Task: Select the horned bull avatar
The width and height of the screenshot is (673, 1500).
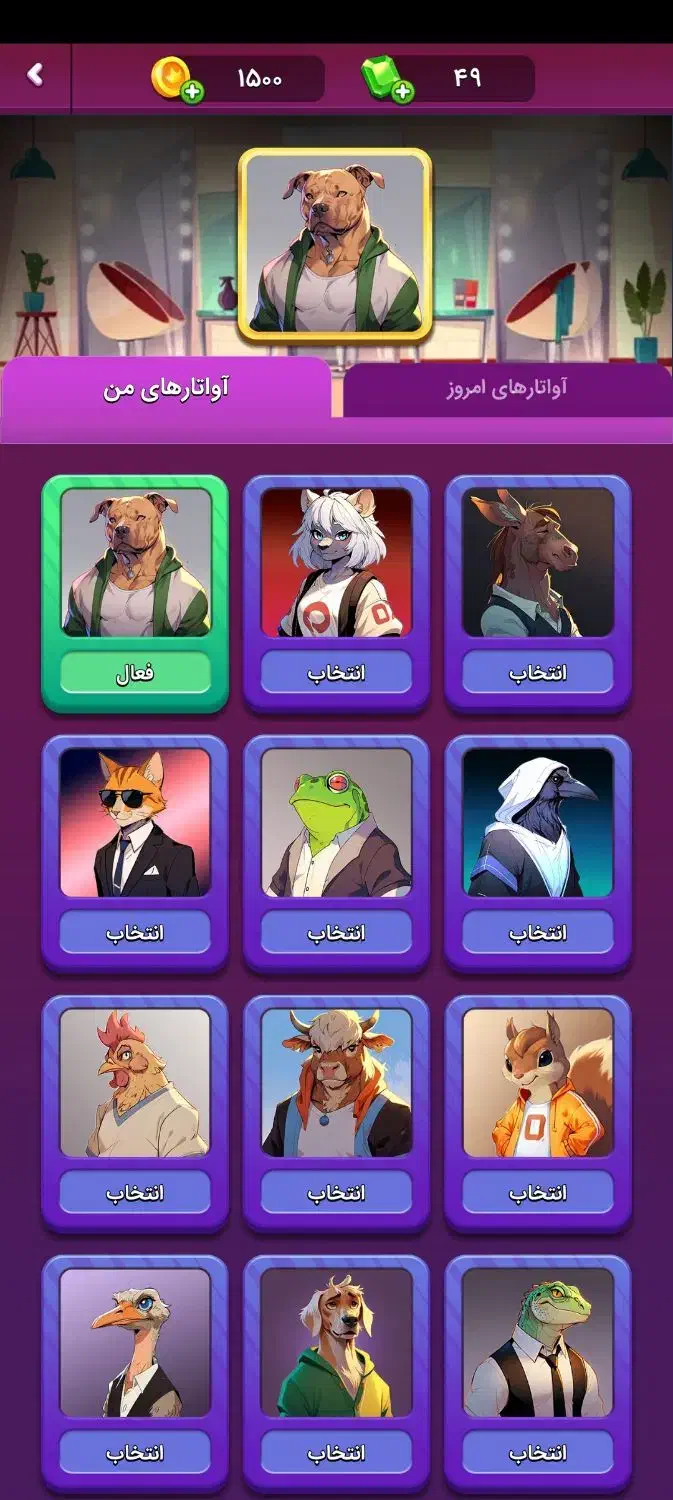Action: pyautogui.click(x=336, y=1193)
